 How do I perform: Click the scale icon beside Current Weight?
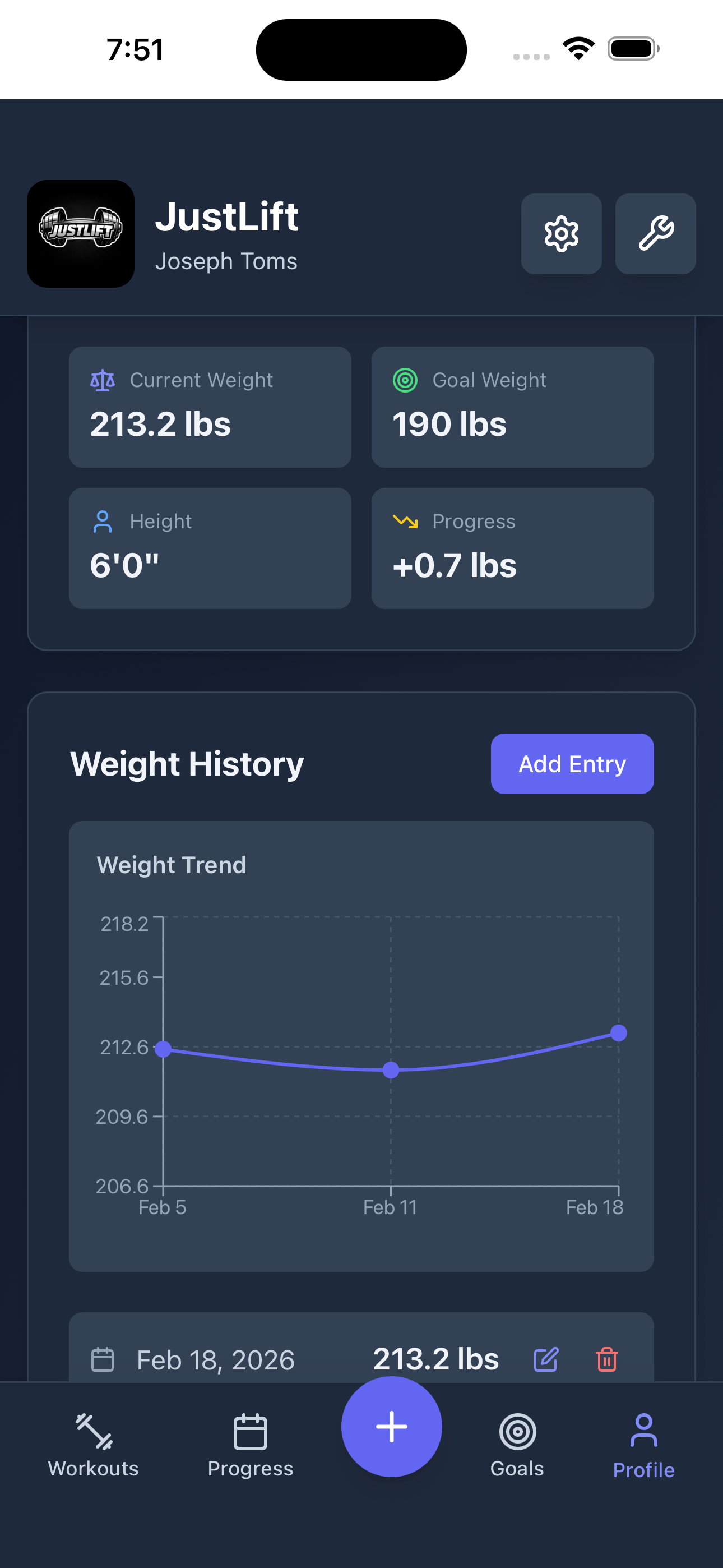102,379
